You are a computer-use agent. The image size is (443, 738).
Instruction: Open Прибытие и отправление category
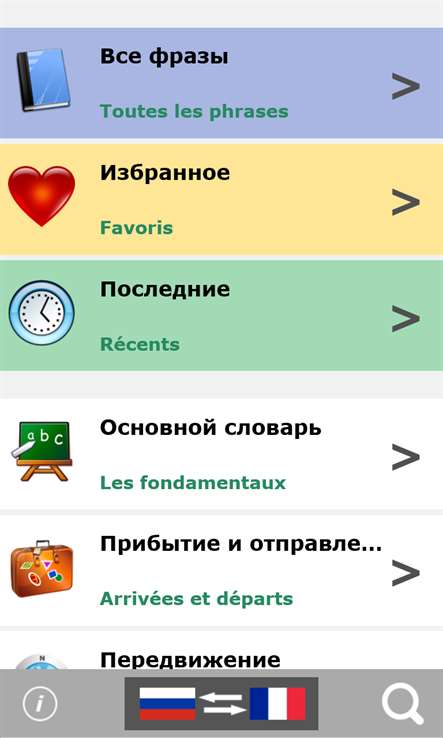click(221, 570)
